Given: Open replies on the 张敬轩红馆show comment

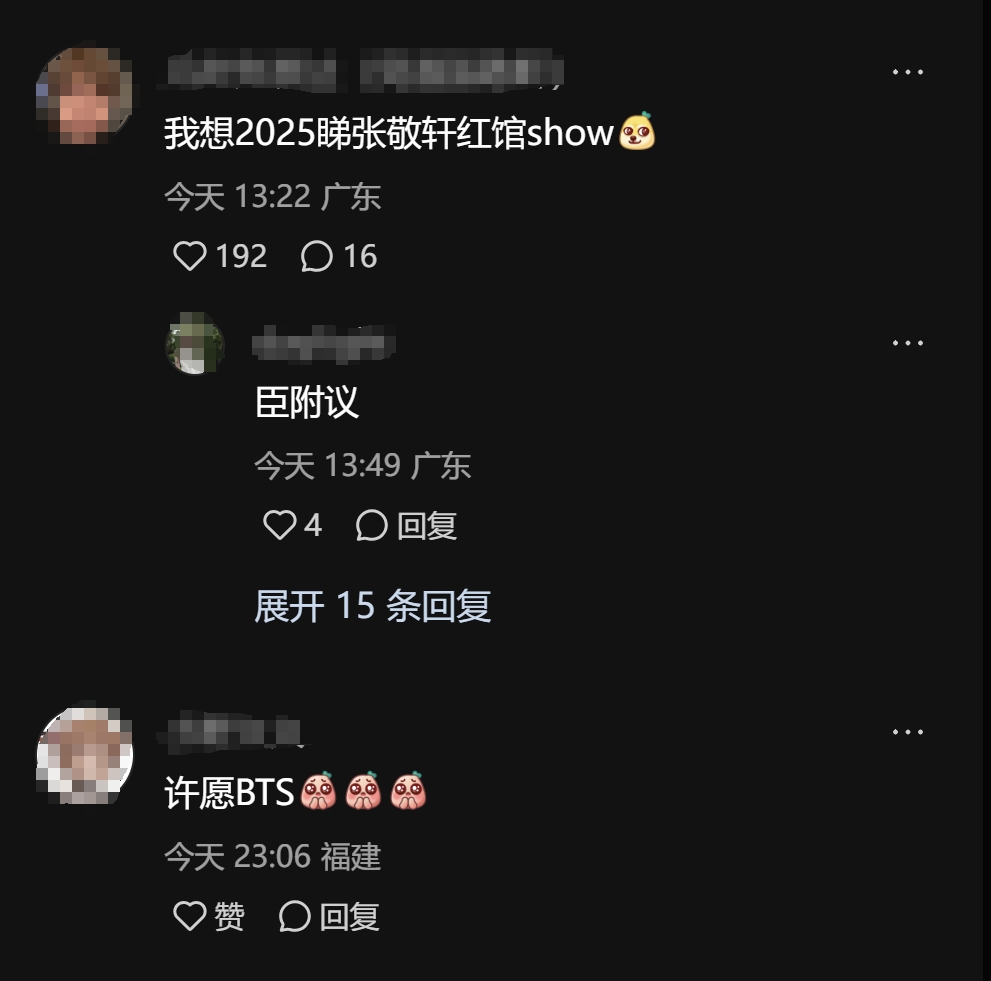Looking at the screenshot, I should click(317, 256).
